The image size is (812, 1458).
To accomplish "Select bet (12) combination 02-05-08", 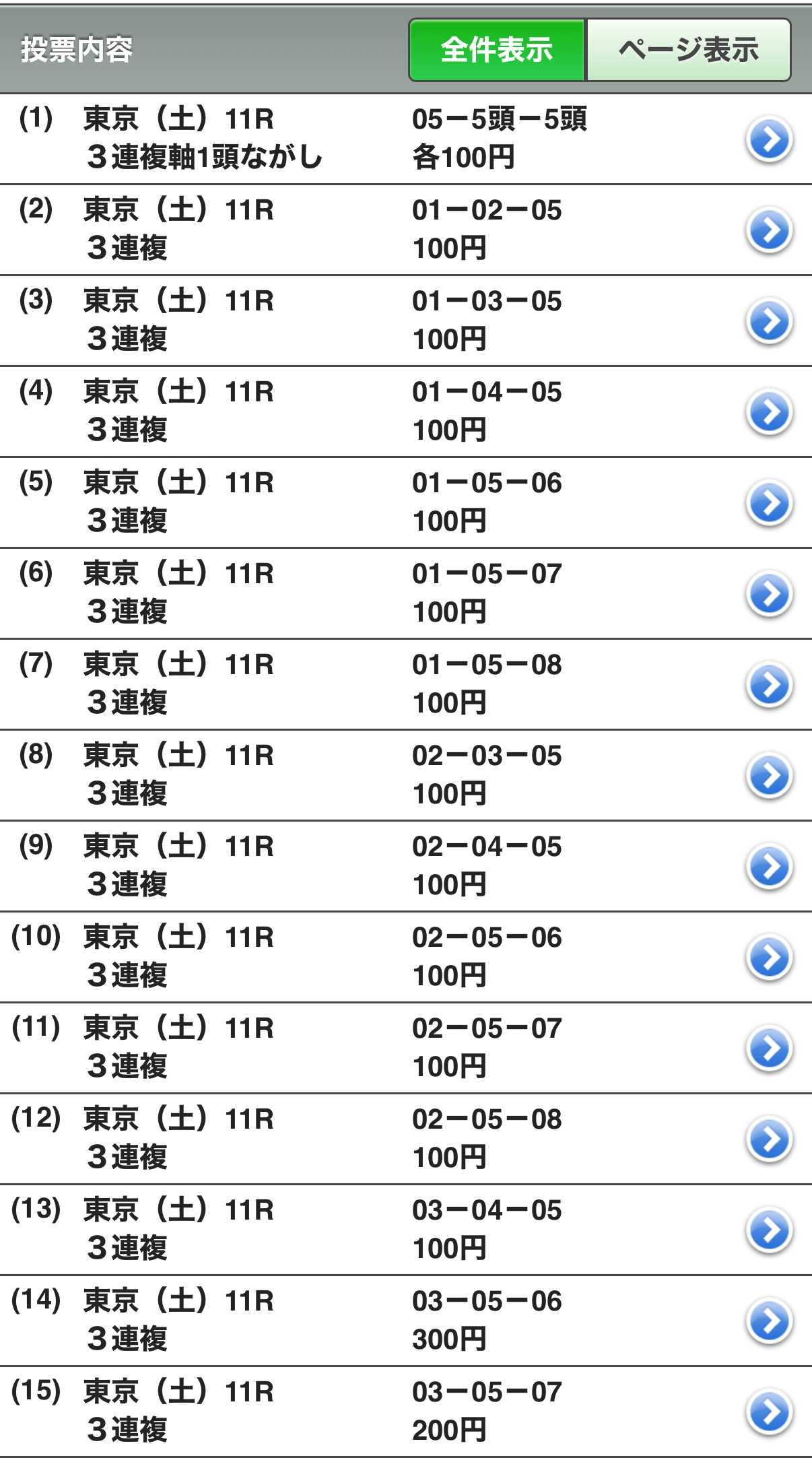I will pos(770,1139).
